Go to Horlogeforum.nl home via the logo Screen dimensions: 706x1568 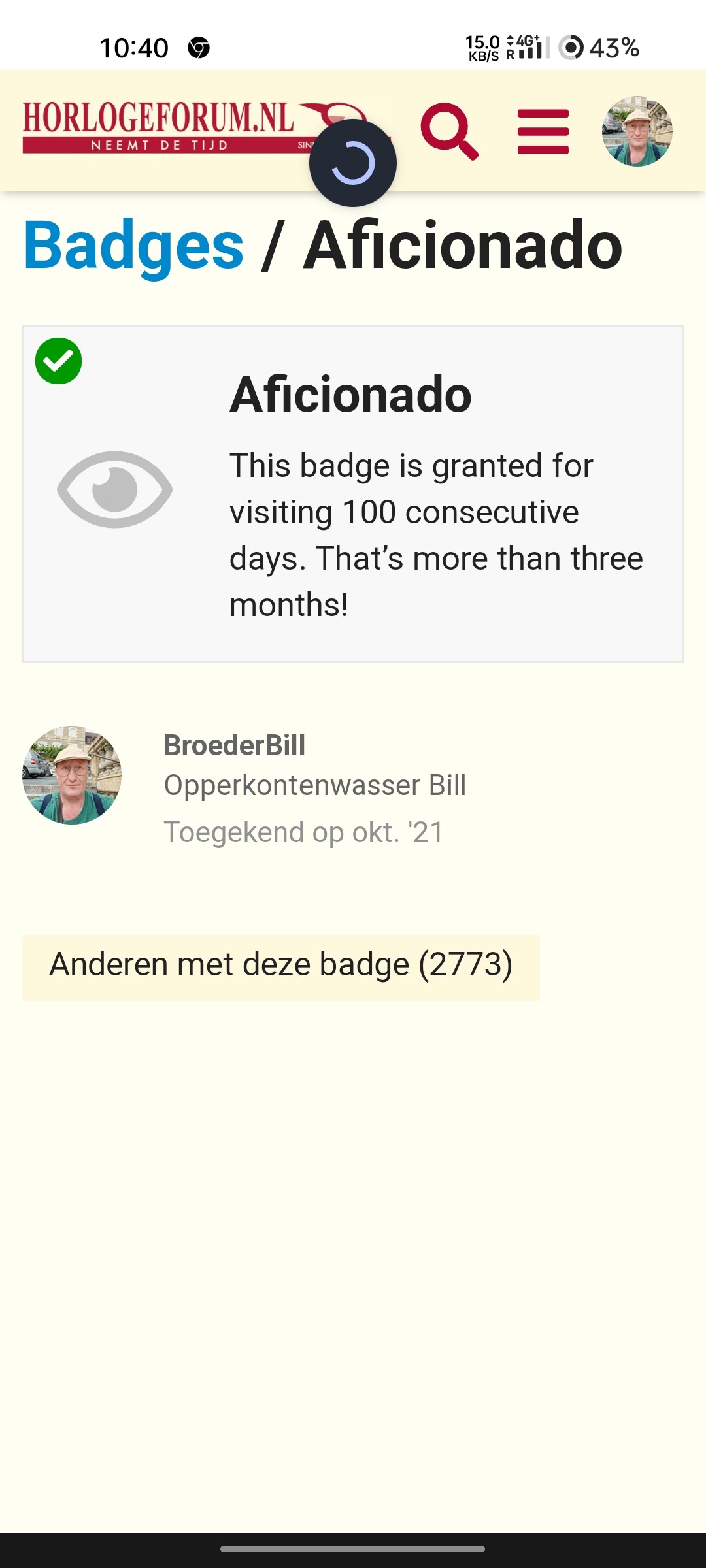click(196, 127)
